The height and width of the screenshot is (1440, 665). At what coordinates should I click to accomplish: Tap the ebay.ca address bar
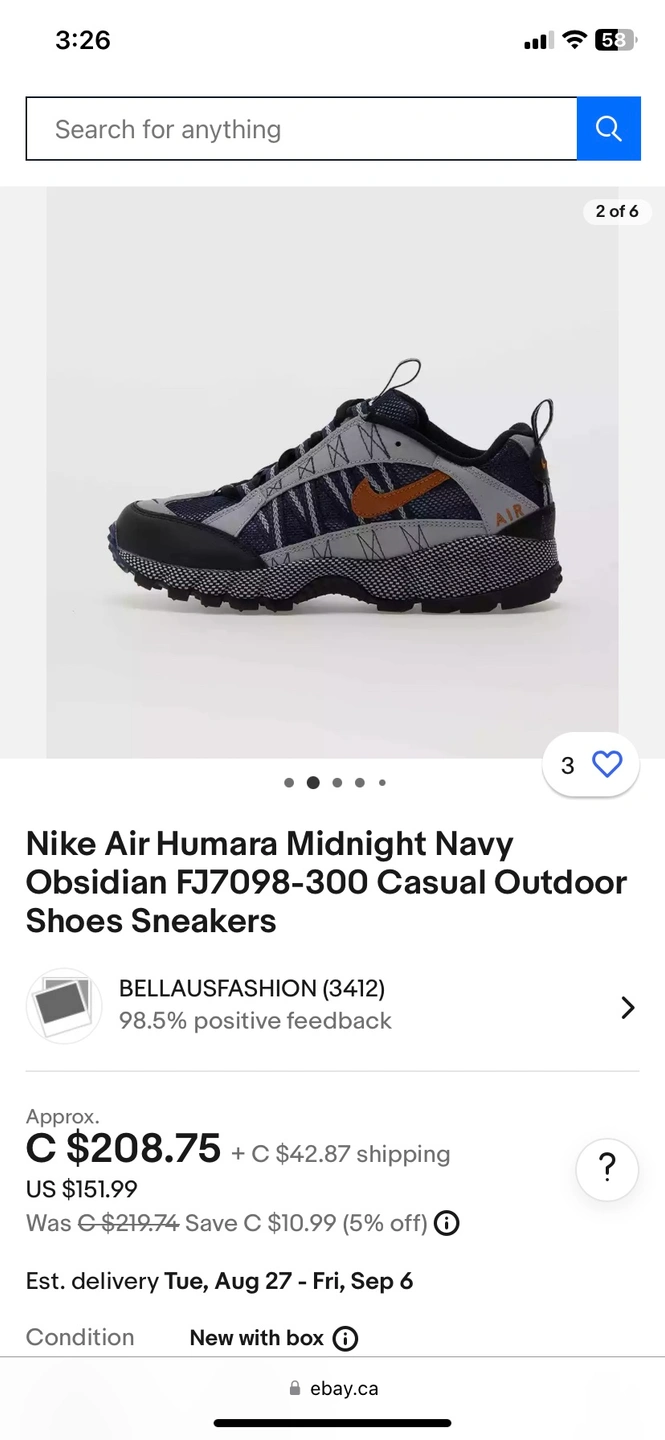[x=333, y=1388]
